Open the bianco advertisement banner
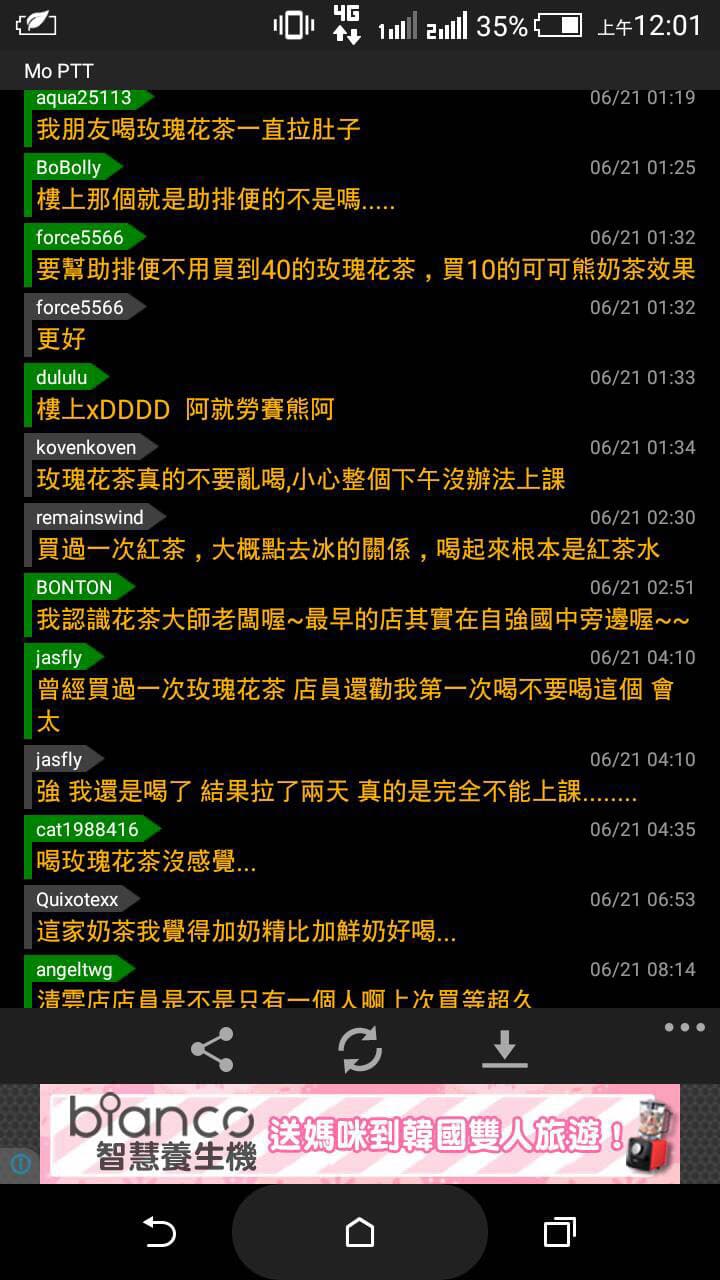Viewport: 720px width, 1280px height. (360, 1133)
